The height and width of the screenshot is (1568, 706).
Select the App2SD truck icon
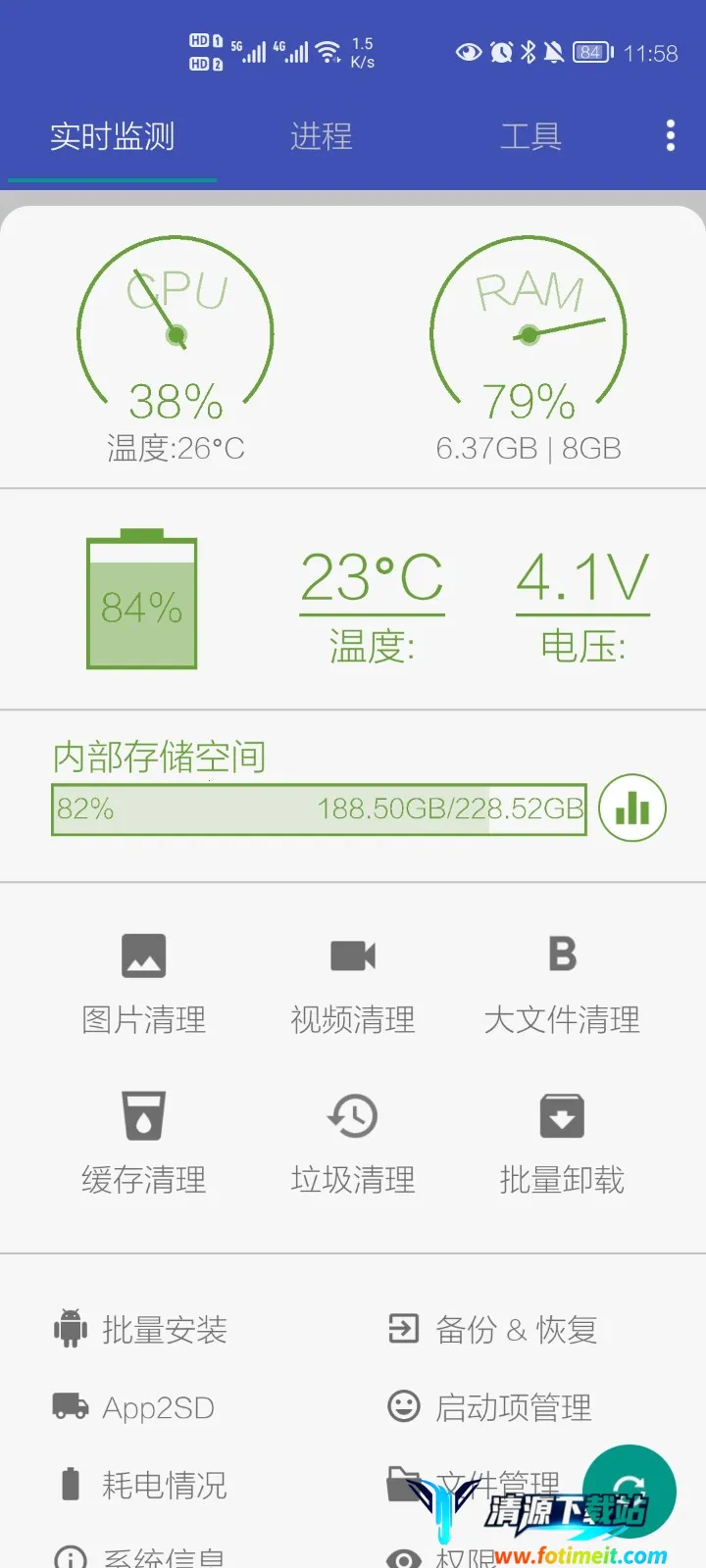click(x=69, y=1408)
